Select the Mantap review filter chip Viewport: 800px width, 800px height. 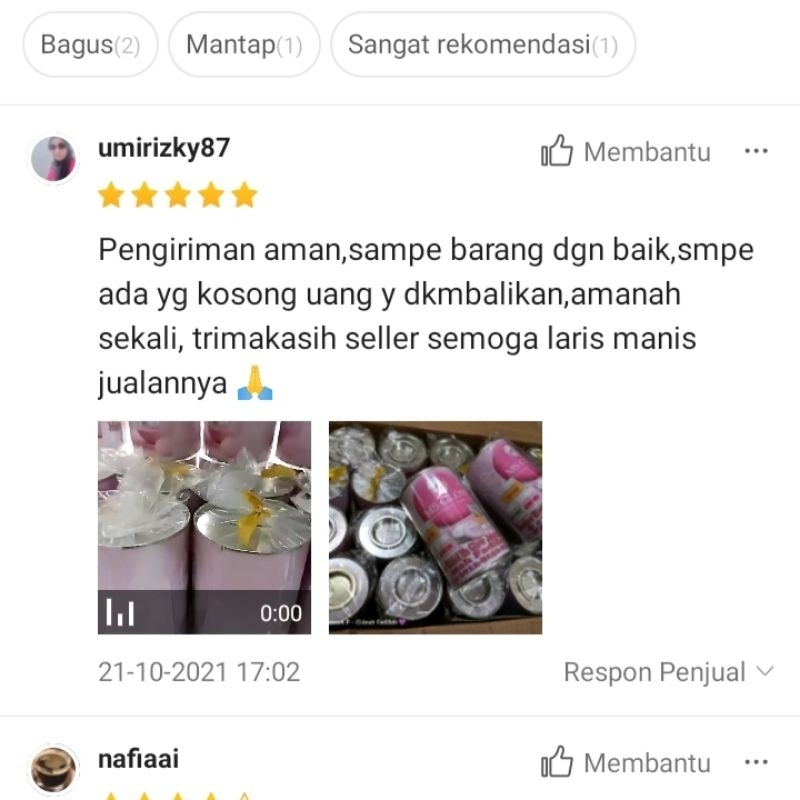click(244, 45)
